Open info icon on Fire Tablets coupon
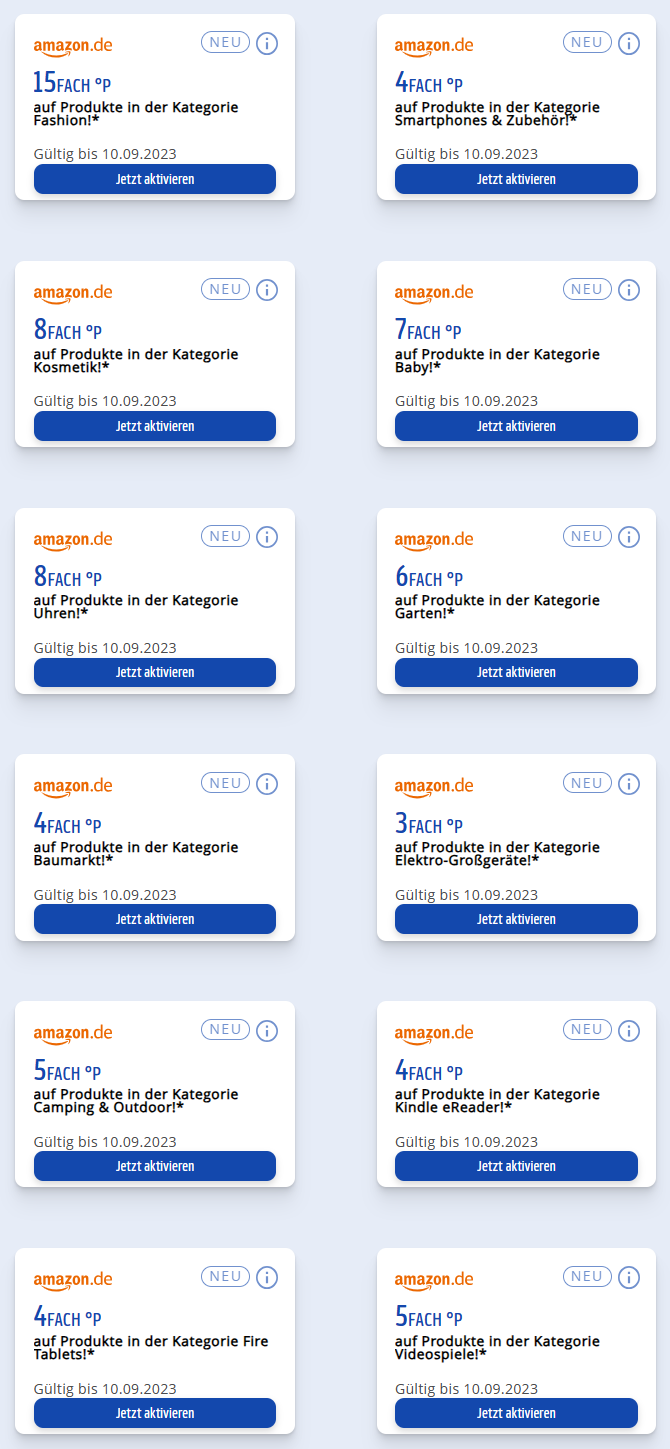 (267, 1277)
